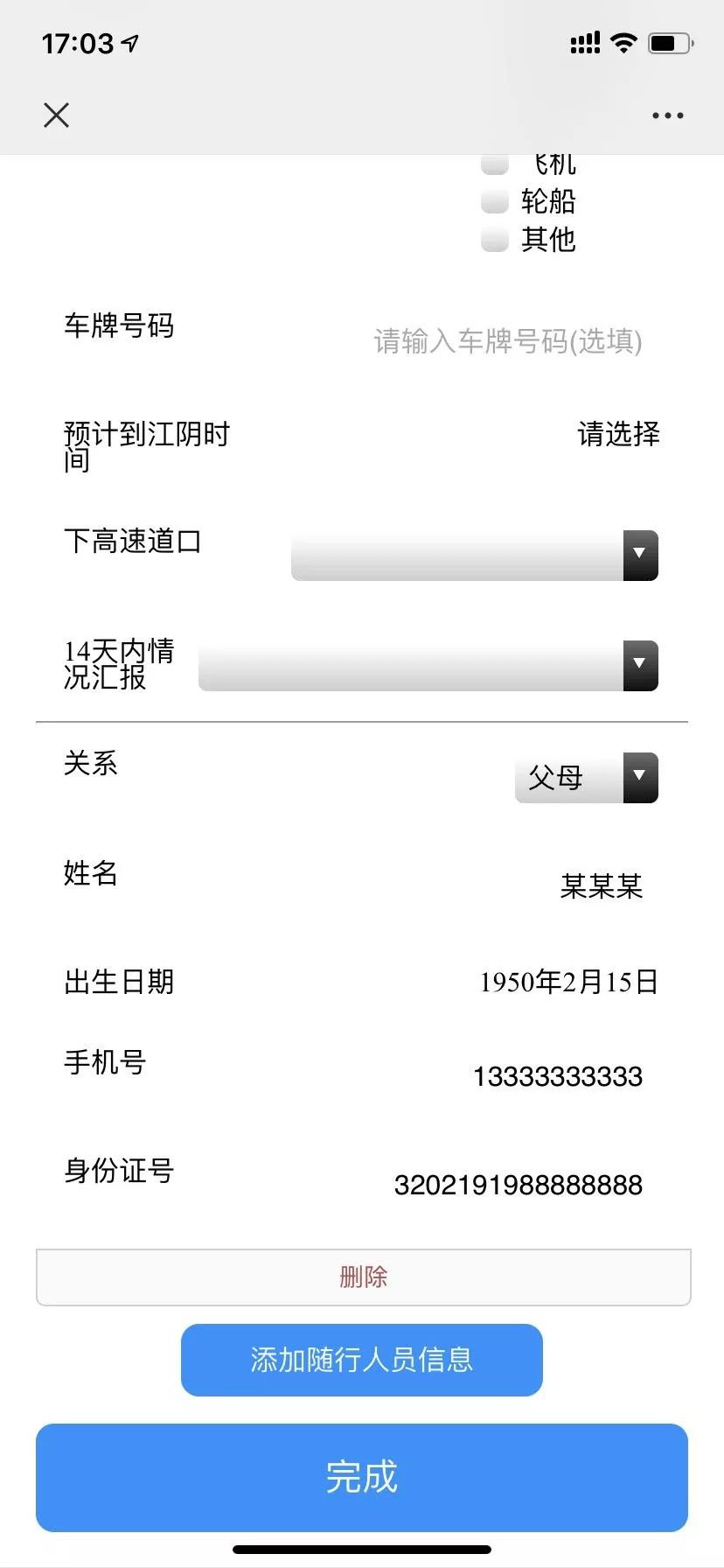Edit the 身份证号 field
This screenshot has height=1568, width=724.
click(x=518, y=1185)
